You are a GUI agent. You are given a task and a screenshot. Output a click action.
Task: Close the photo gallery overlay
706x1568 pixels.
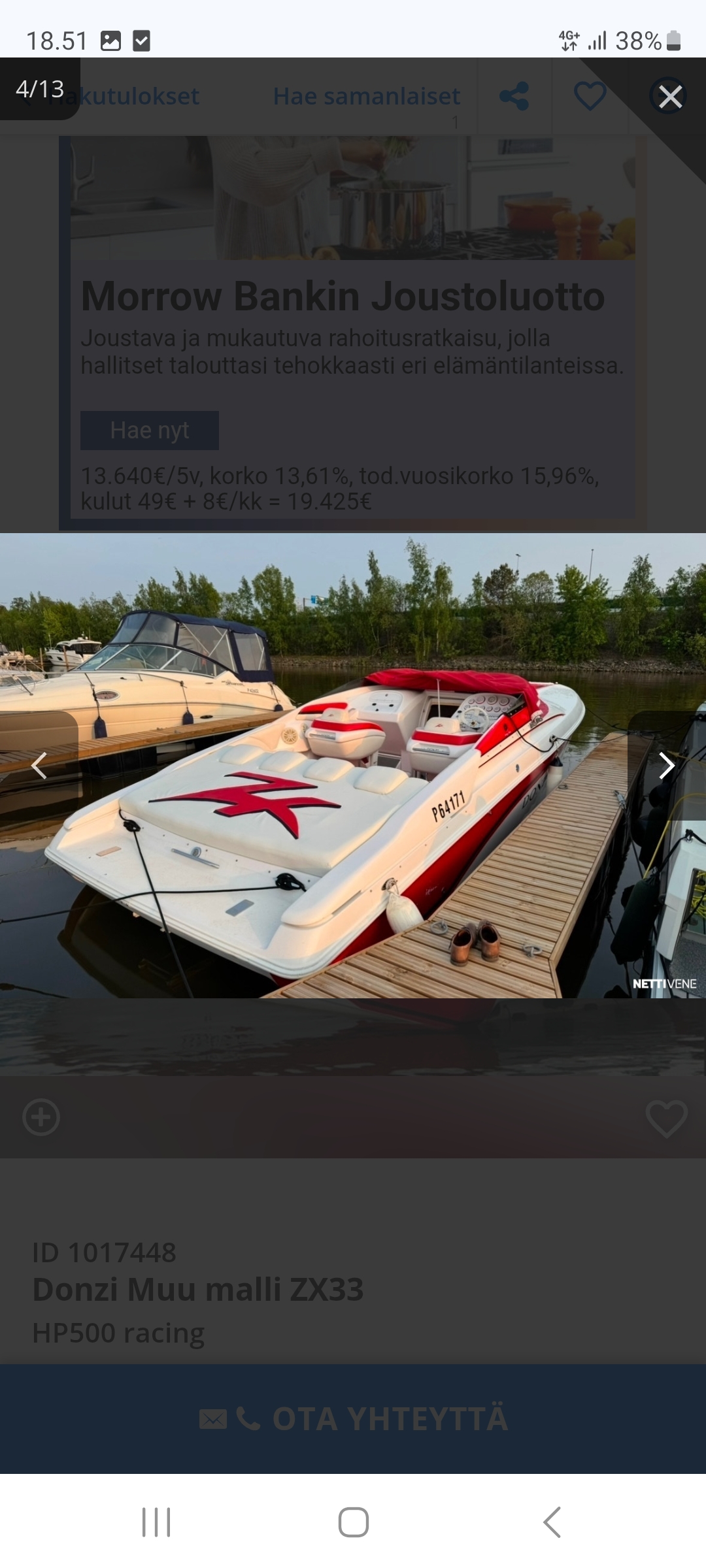pos(669,97)
